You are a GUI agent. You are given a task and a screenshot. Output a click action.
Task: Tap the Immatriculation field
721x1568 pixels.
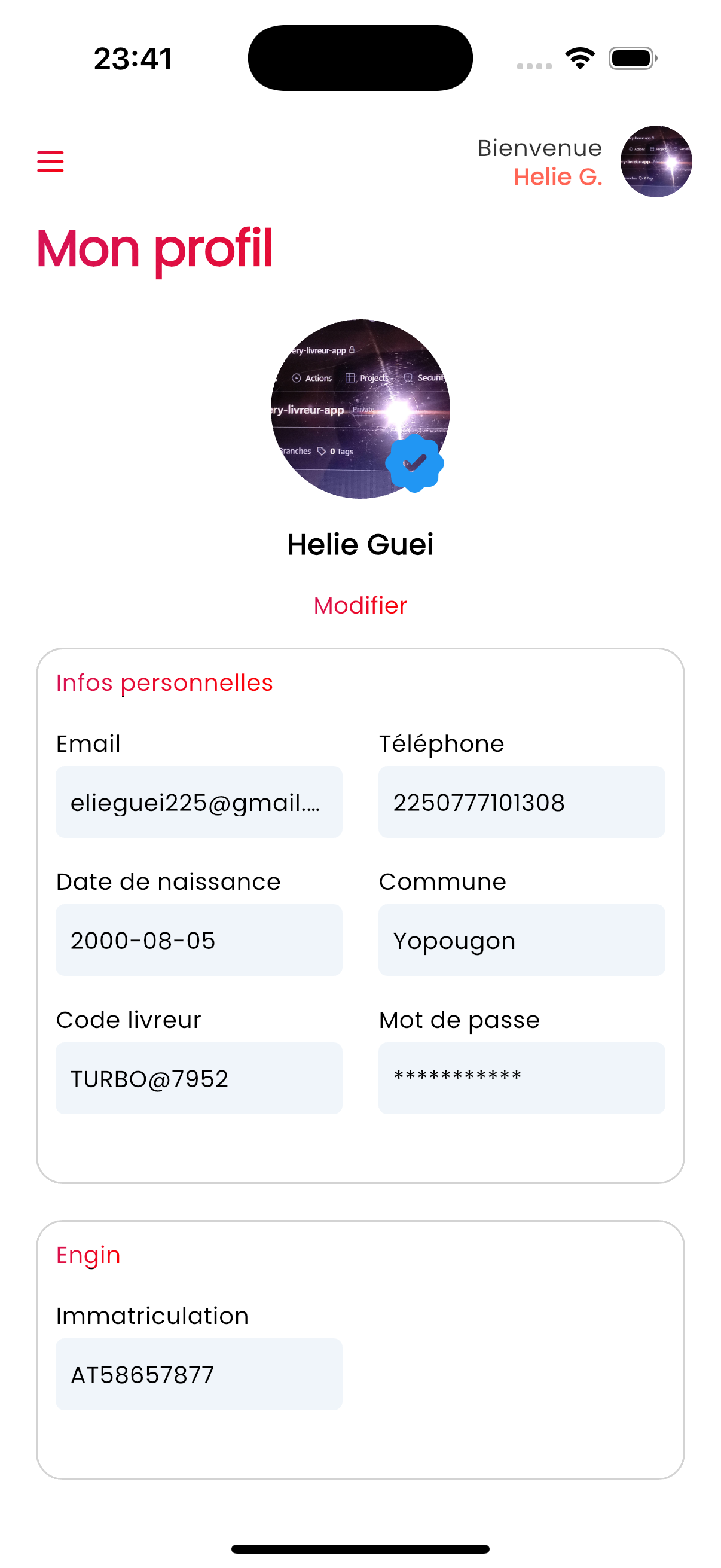(199, 1374)
